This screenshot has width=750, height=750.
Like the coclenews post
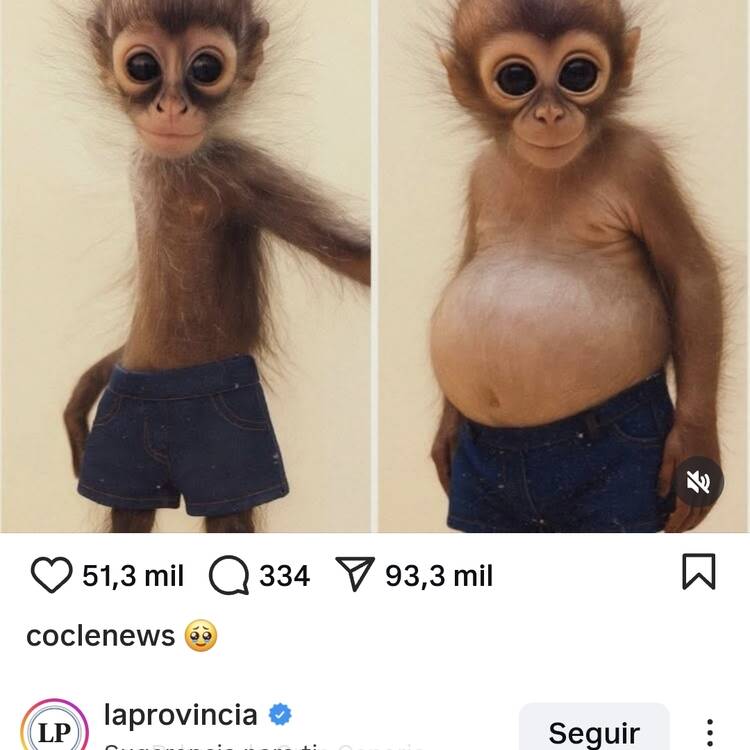[51, 575]
